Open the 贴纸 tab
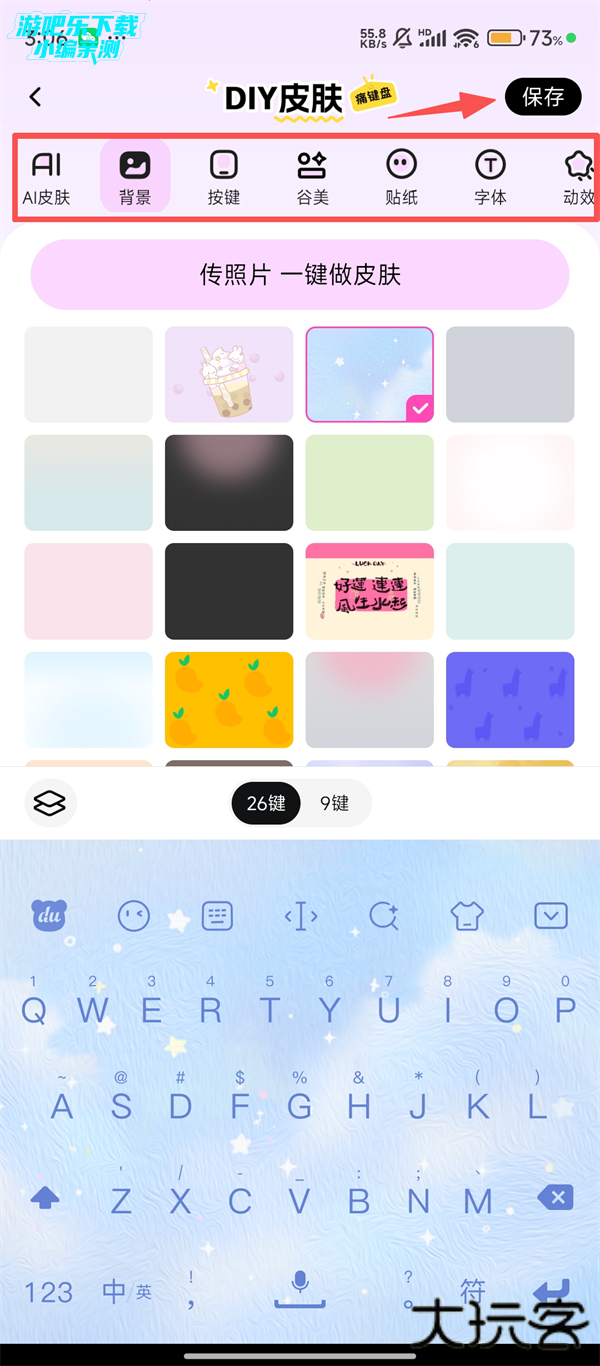 click(x=401, y=176)
